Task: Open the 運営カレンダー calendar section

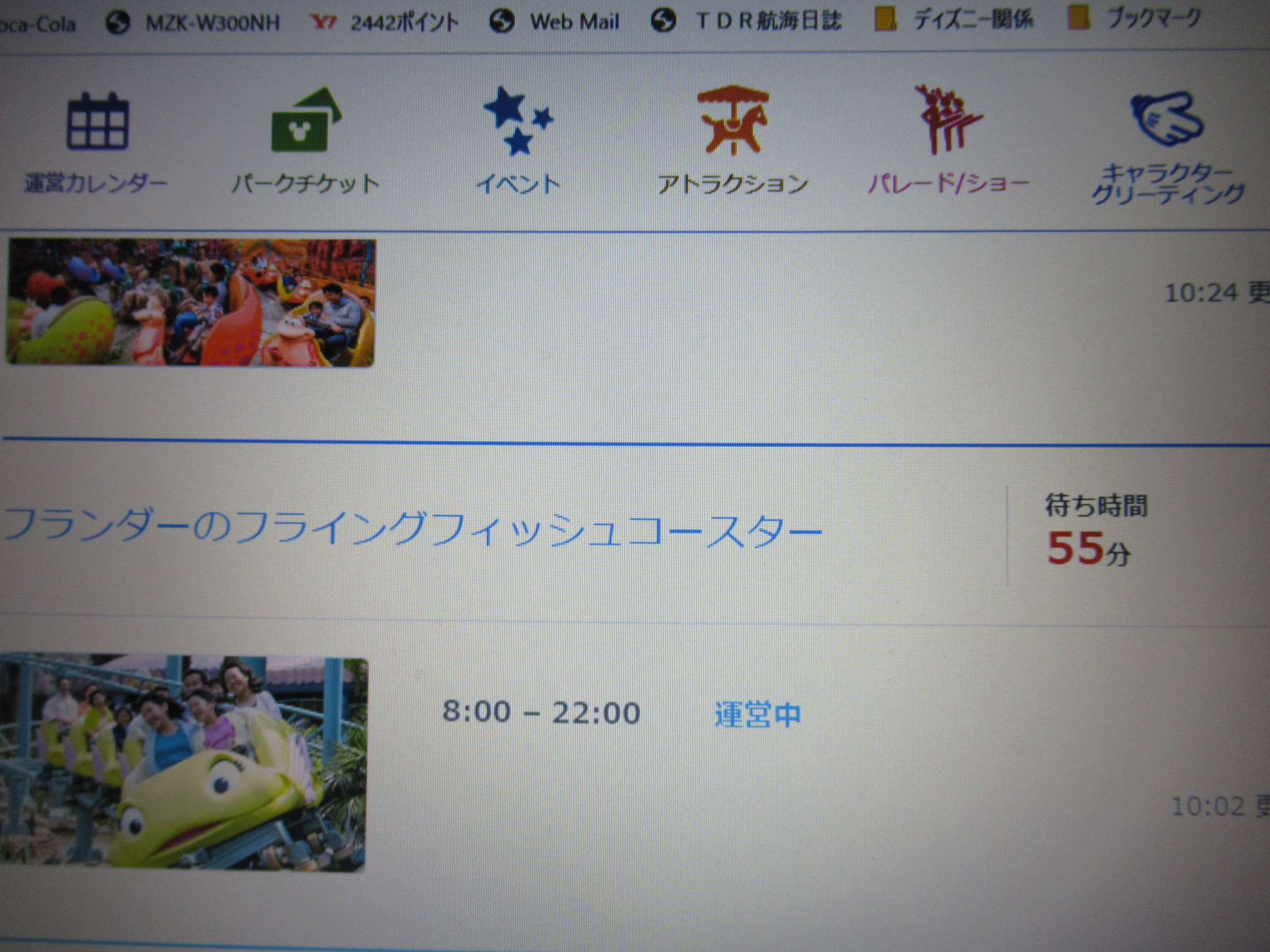Action: 96,144
